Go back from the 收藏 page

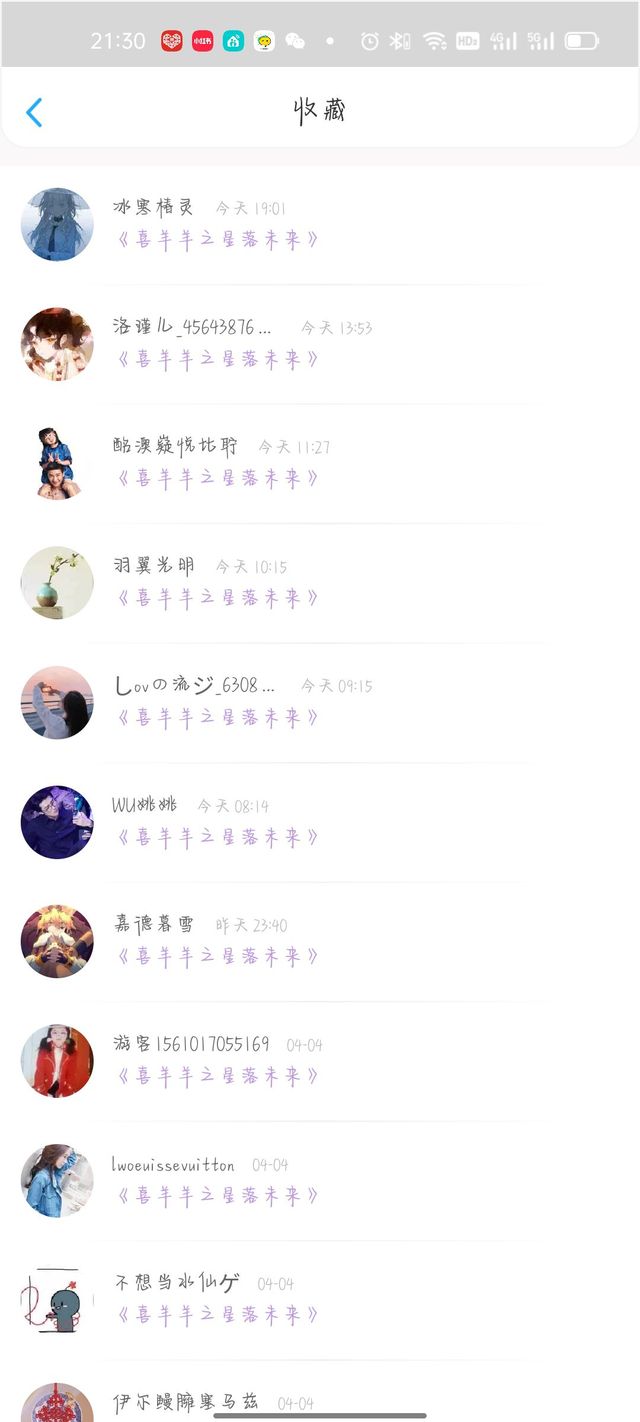coord(34,112)
